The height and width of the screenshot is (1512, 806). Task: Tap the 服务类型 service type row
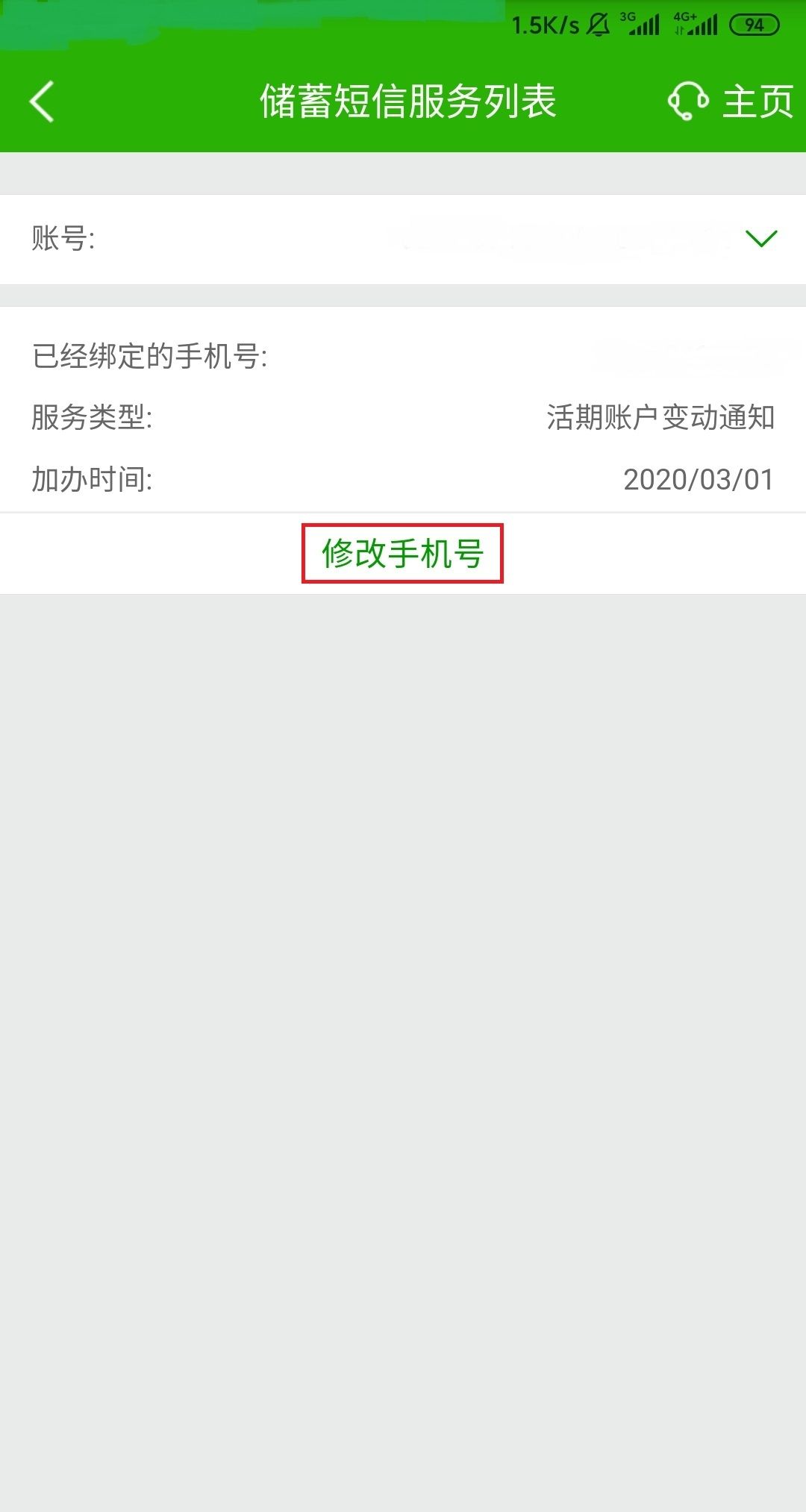point(93,419)
